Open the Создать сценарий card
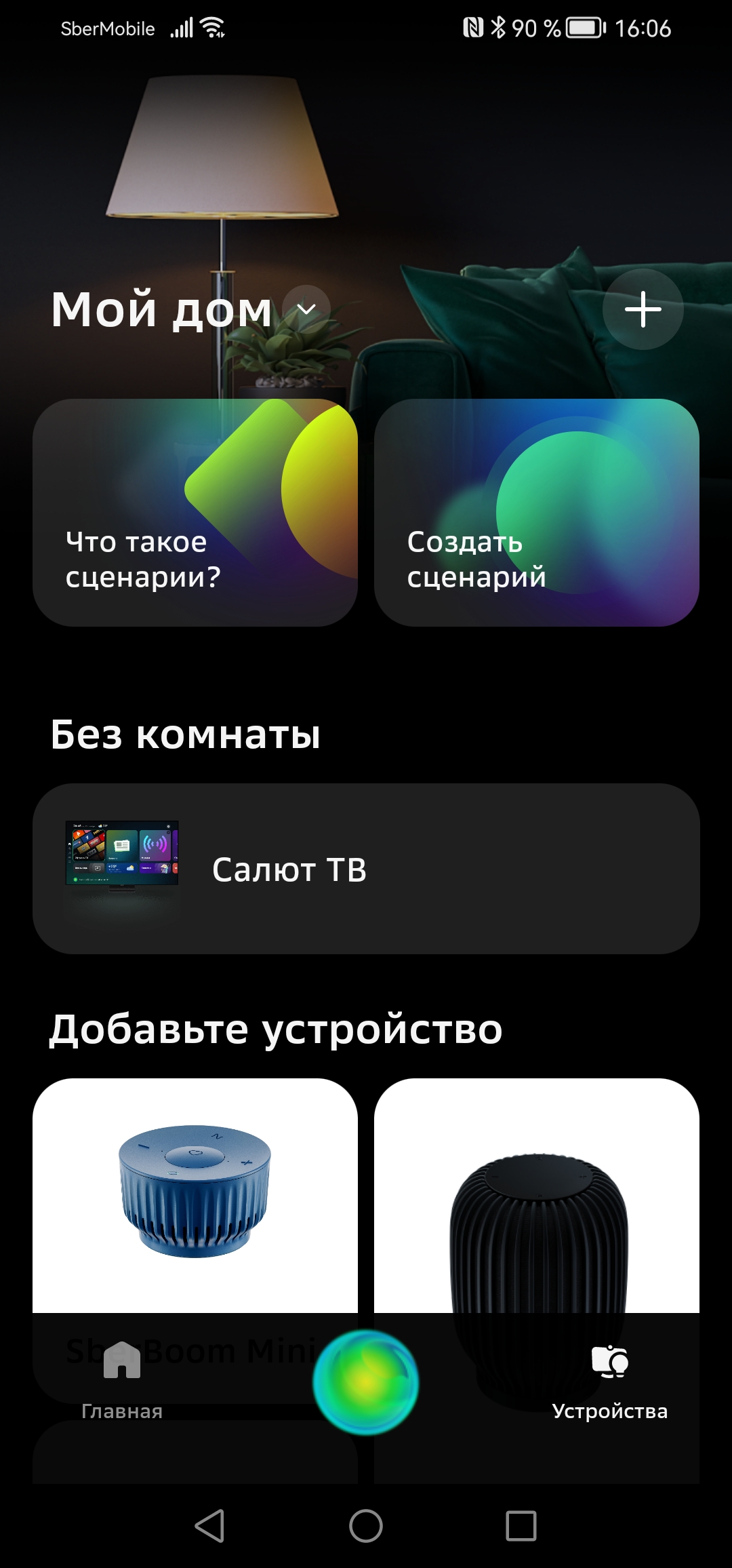The image size is (732, 1568). (x=537, y=513)
